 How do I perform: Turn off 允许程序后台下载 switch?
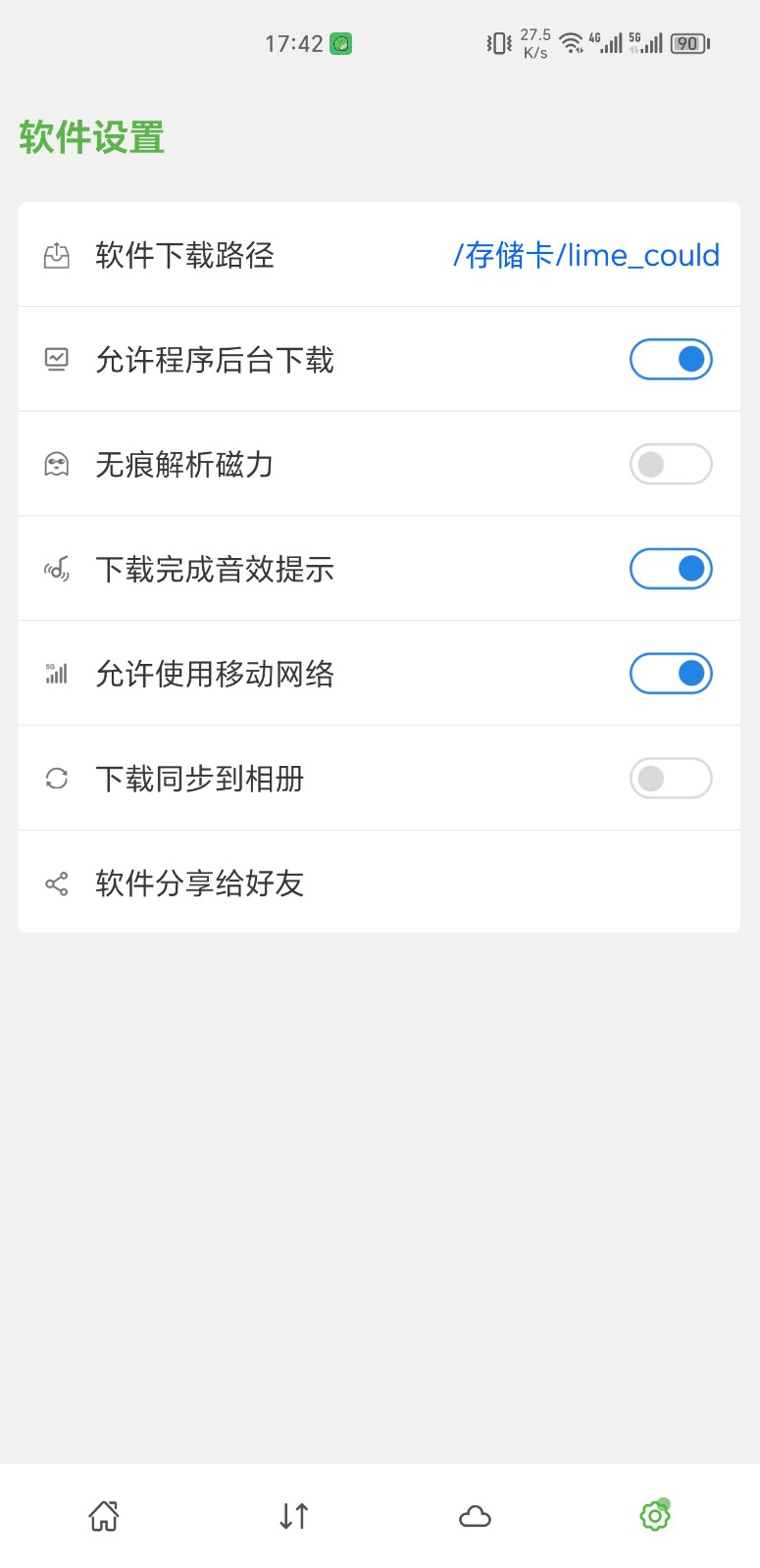671,359
